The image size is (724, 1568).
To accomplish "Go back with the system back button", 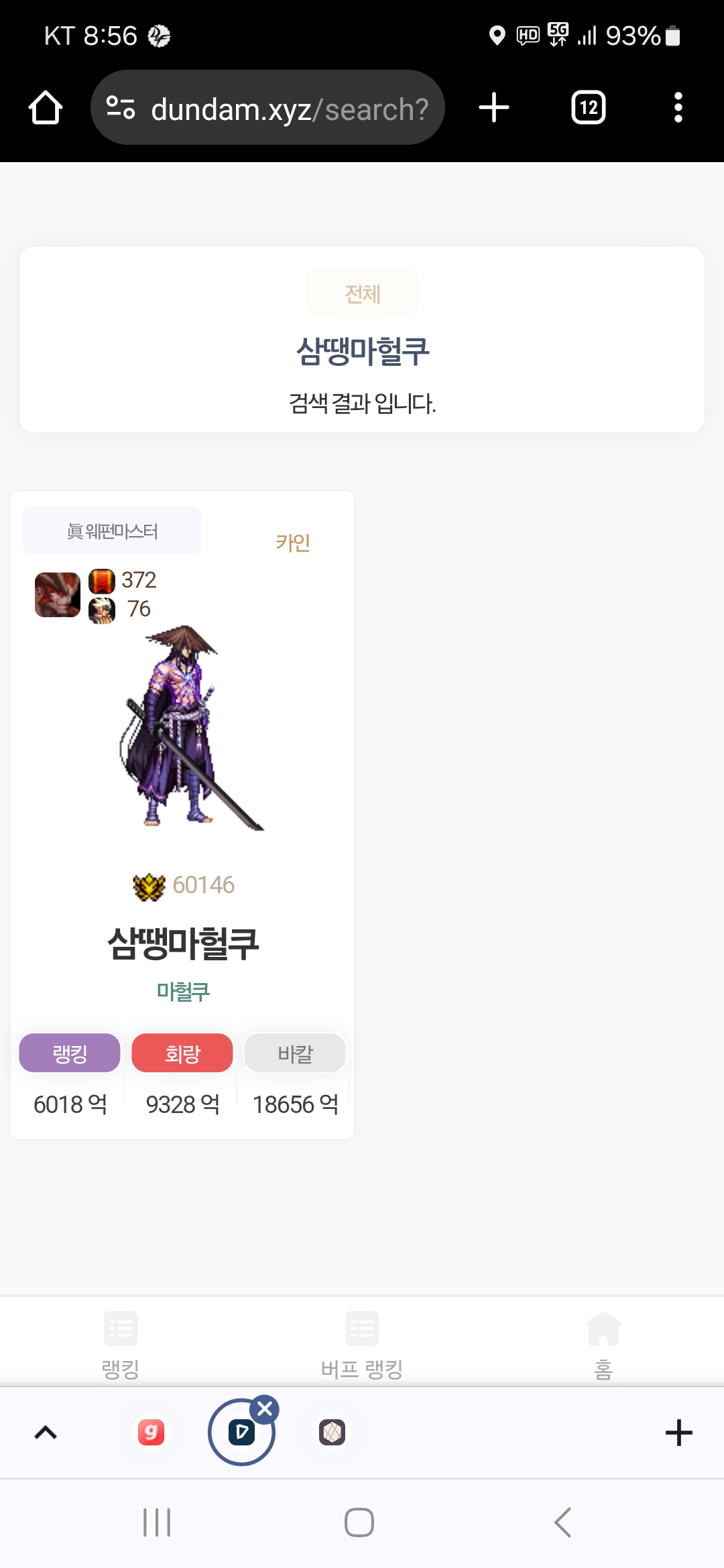I will [563, 1522].
